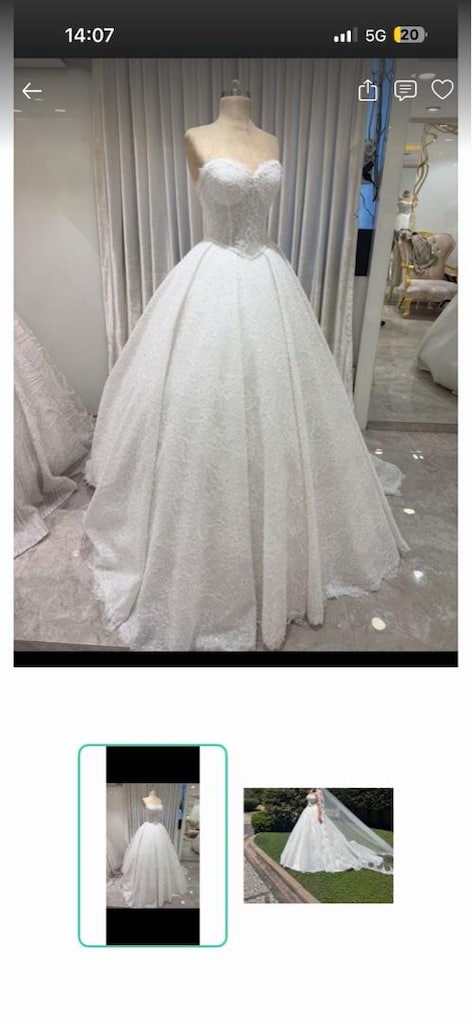Add listing to favorites with the heart

coord(442,89)
